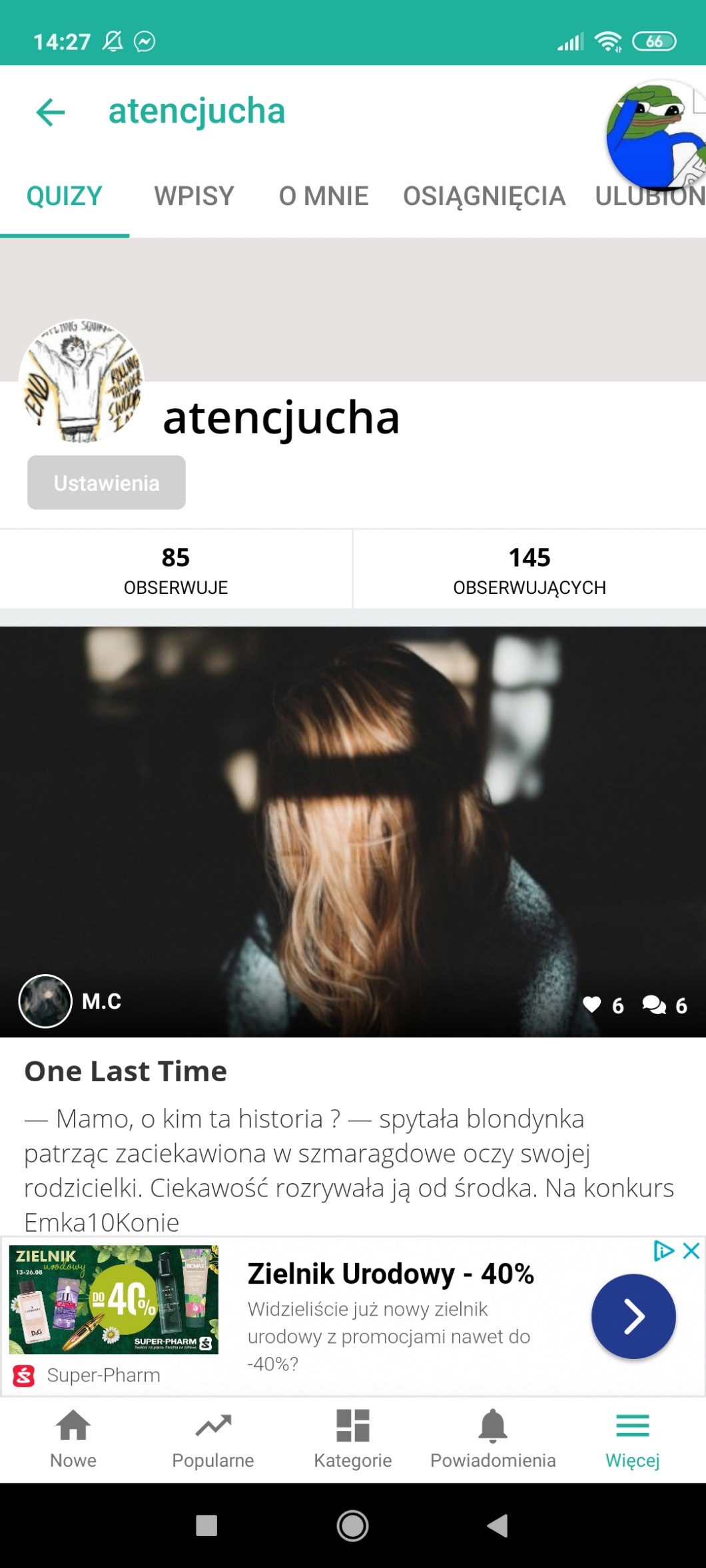This screenshot has width=706, height=1568.
Task: Switch to the WPISY tab
Action: (194, 196)
